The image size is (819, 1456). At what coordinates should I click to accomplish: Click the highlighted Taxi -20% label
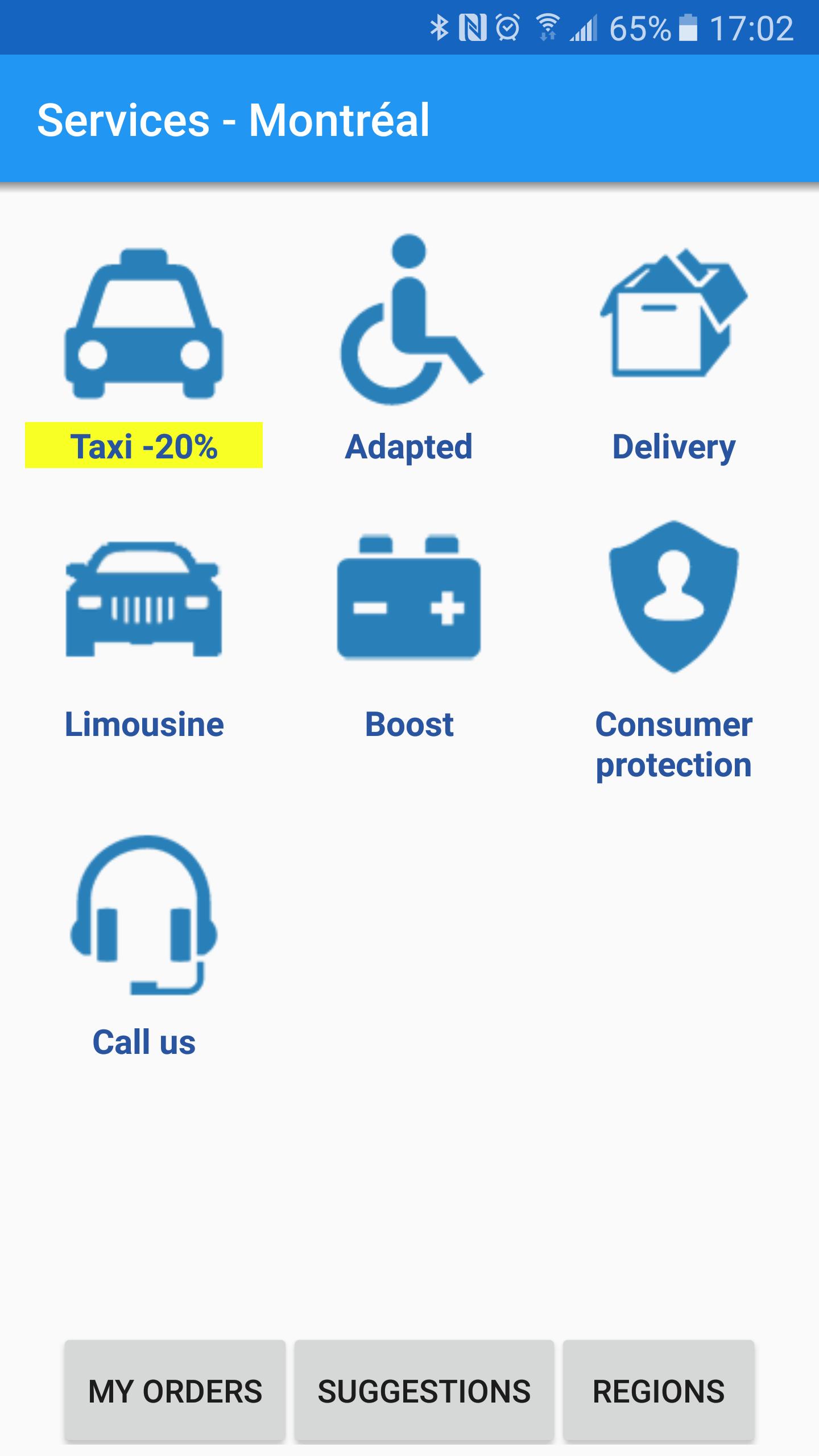pyautogui.click(x=144, y=447)
